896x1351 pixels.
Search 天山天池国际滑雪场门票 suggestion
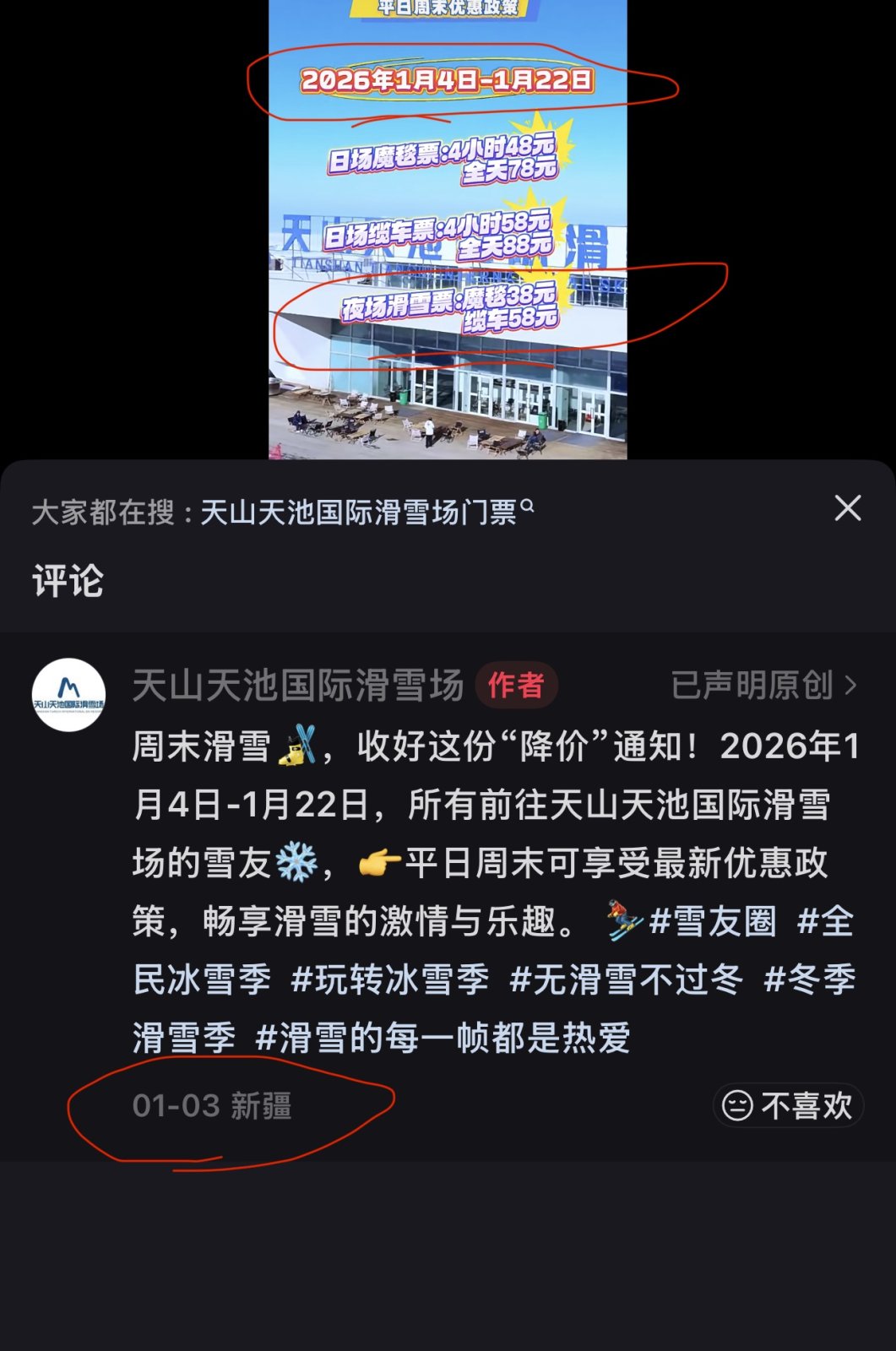(x=365, y=513)
